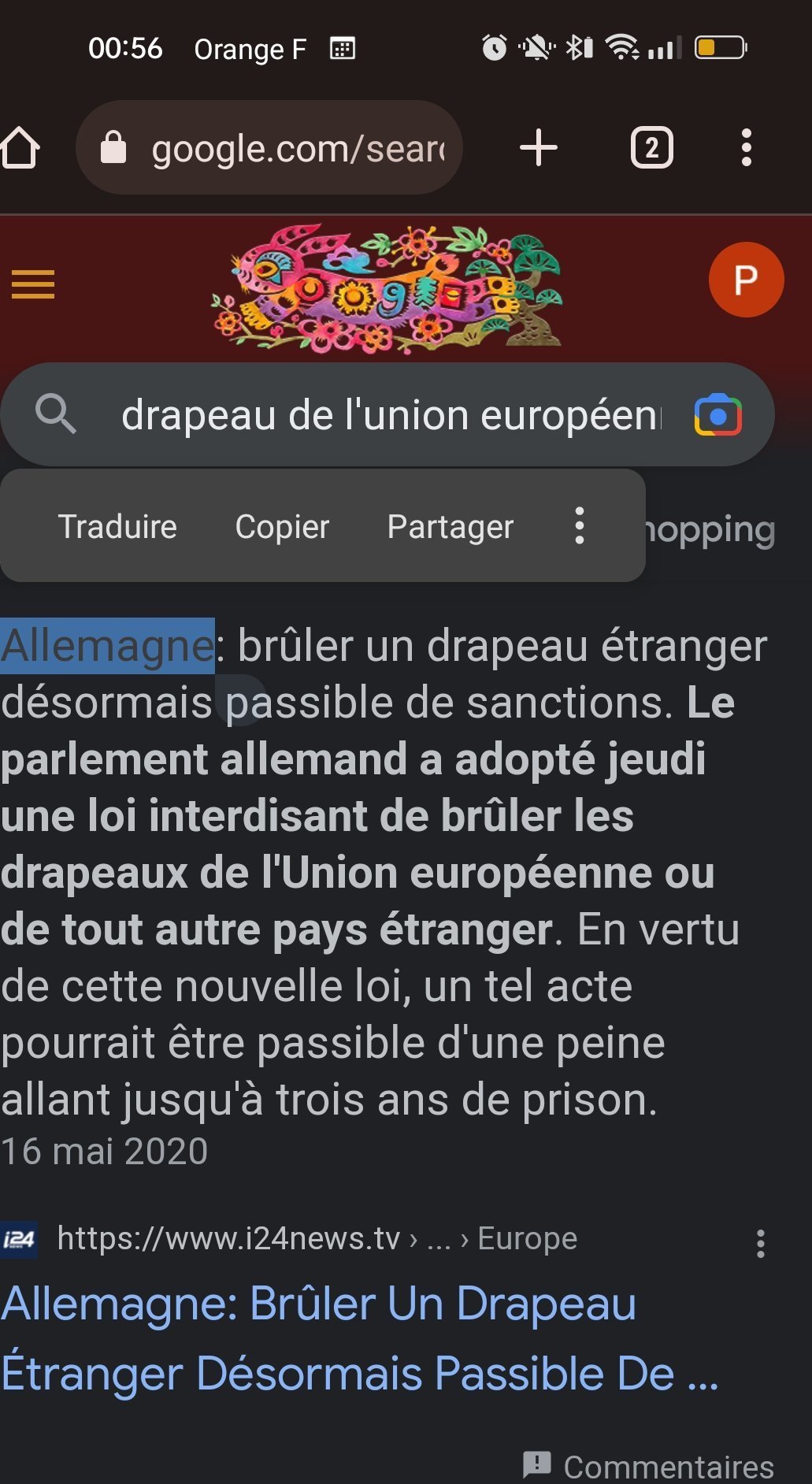This screenshot has width=812, height=1484.
Task: Open the Google hamburger menu
Action: tap(33, 284)
